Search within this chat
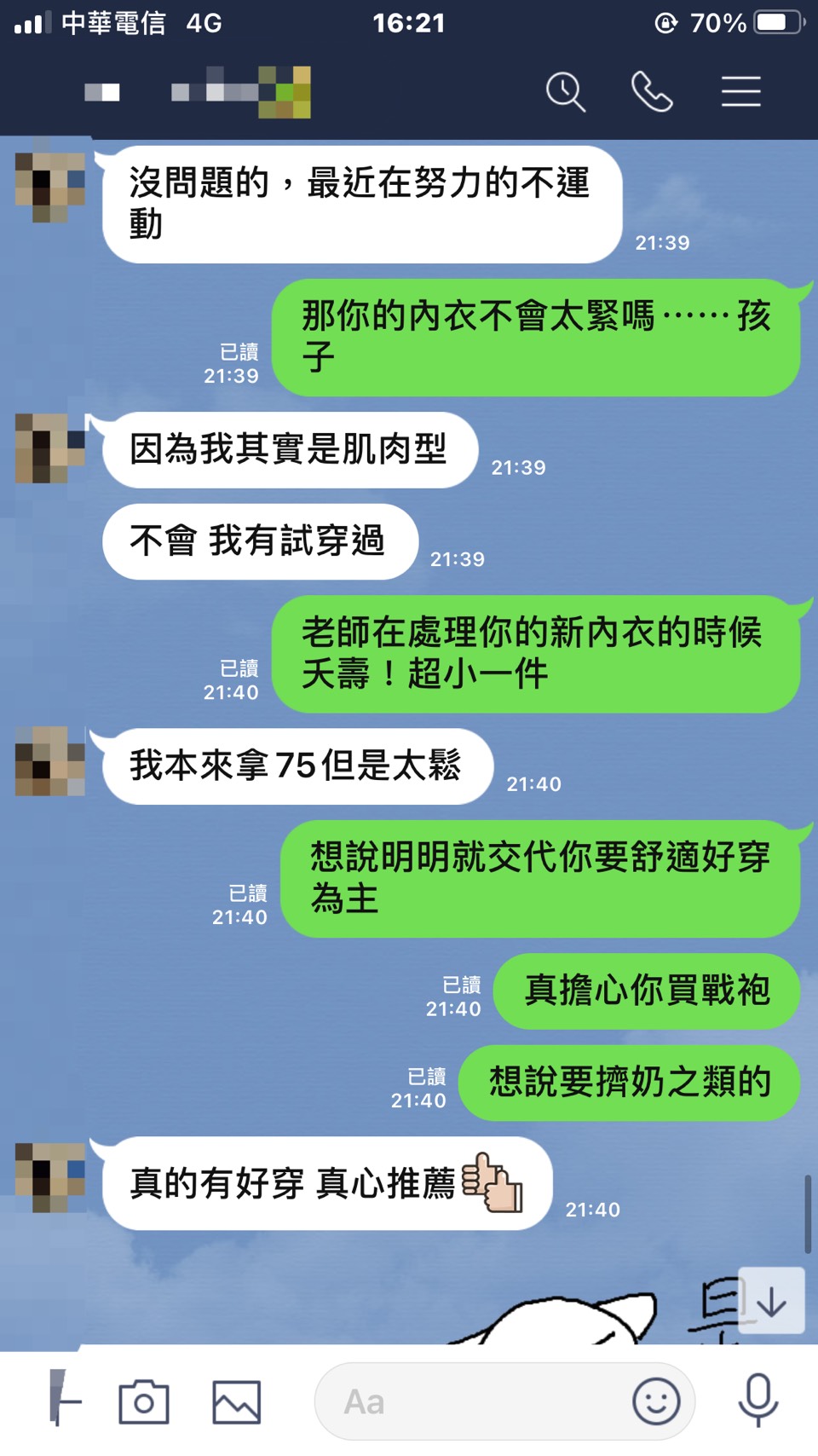 tap(565, 92)
